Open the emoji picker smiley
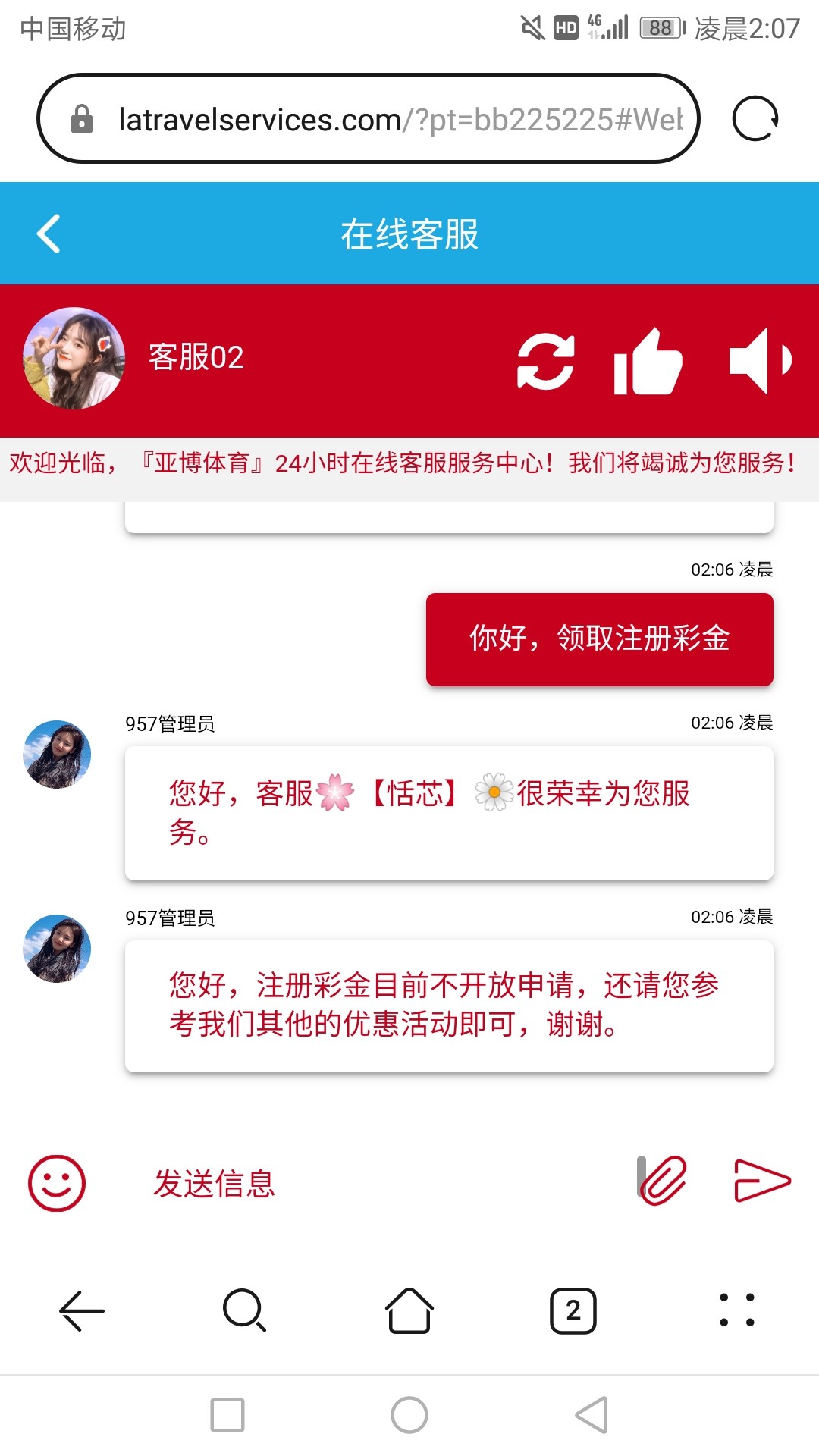This screenshot has width=819, height=1456. tap(57, 1183)
